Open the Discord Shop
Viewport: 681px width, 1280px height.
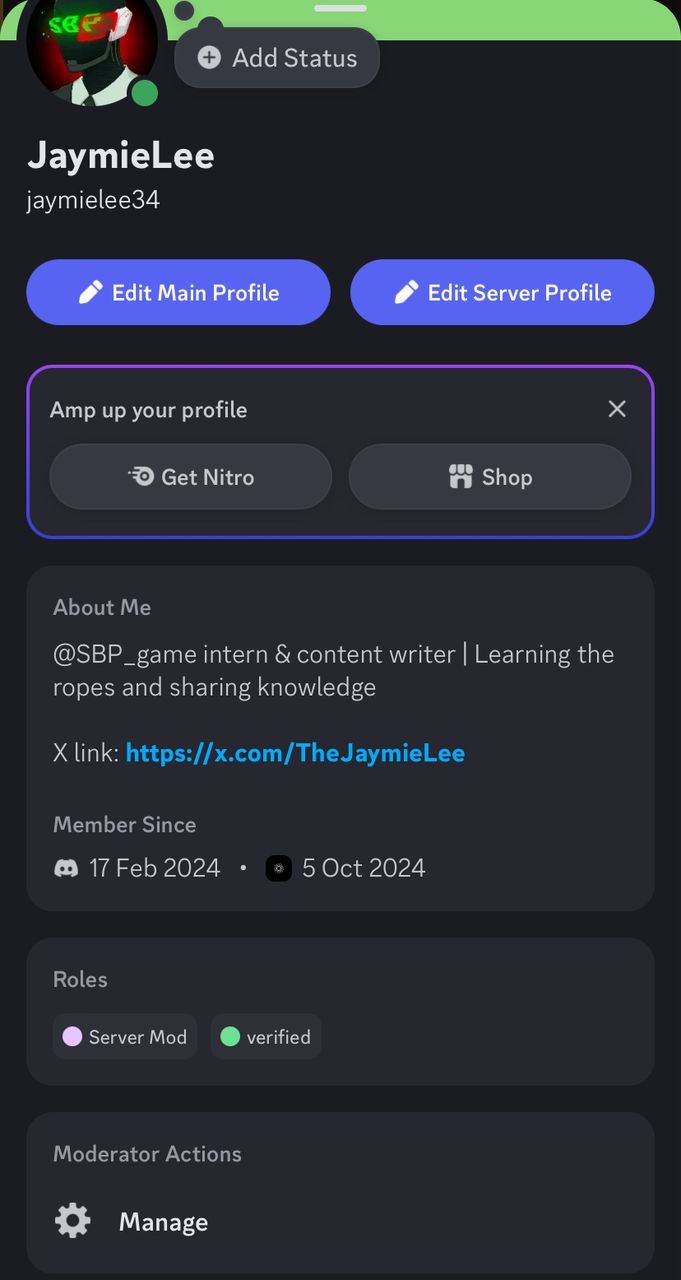(x=490, y=477)
